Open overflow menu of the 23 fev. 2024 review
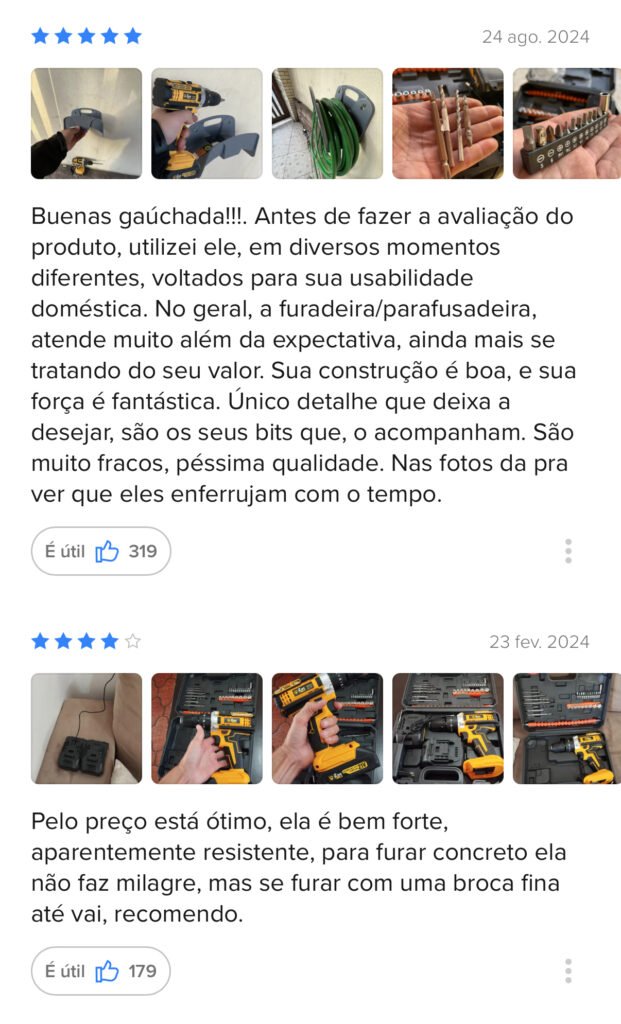The image size is (621, 1024). pyautogui.click(x=568, y=971)
